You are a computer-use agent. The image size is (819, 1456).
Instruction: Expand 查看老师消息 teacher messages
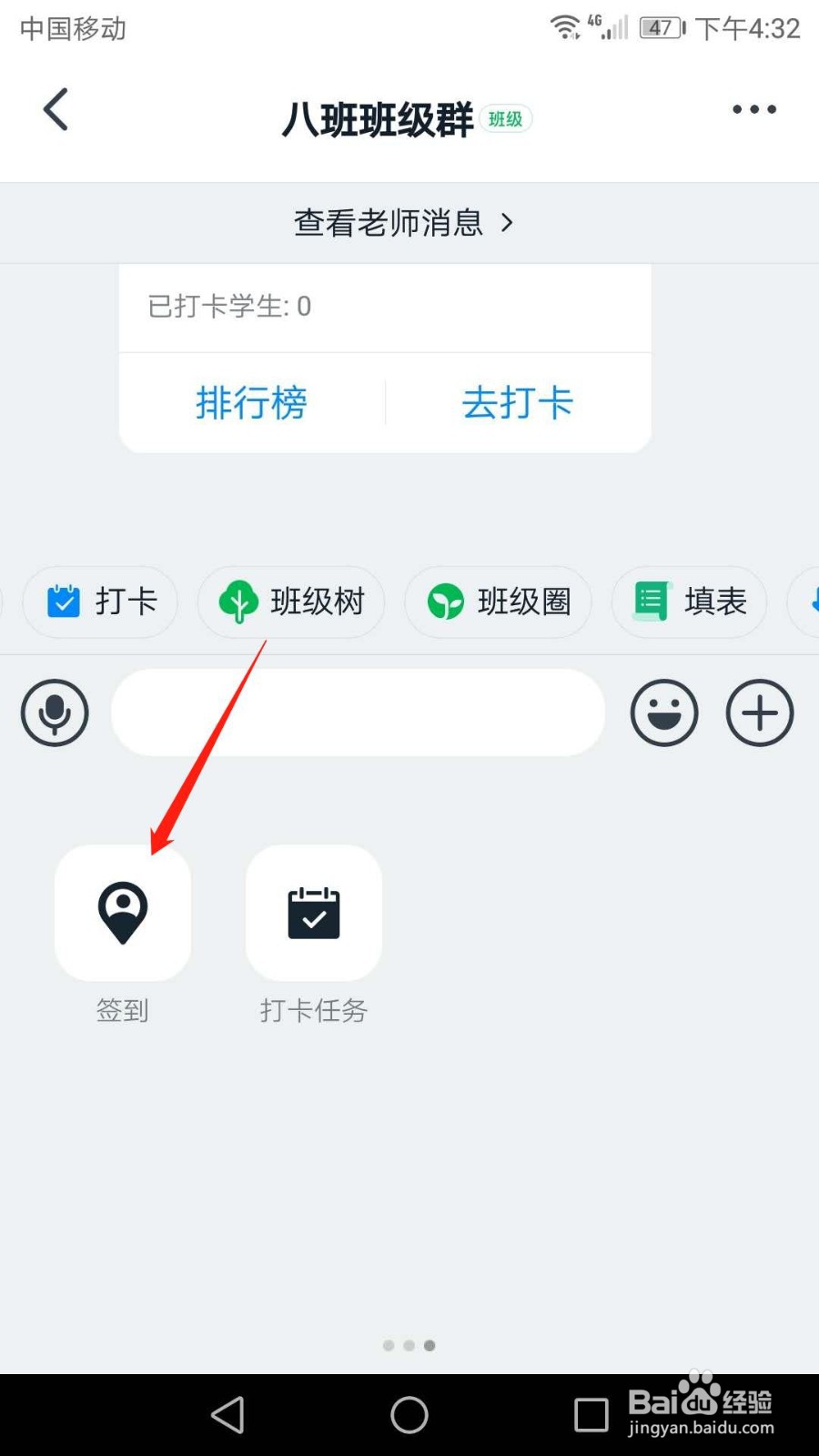click(406, 222)
